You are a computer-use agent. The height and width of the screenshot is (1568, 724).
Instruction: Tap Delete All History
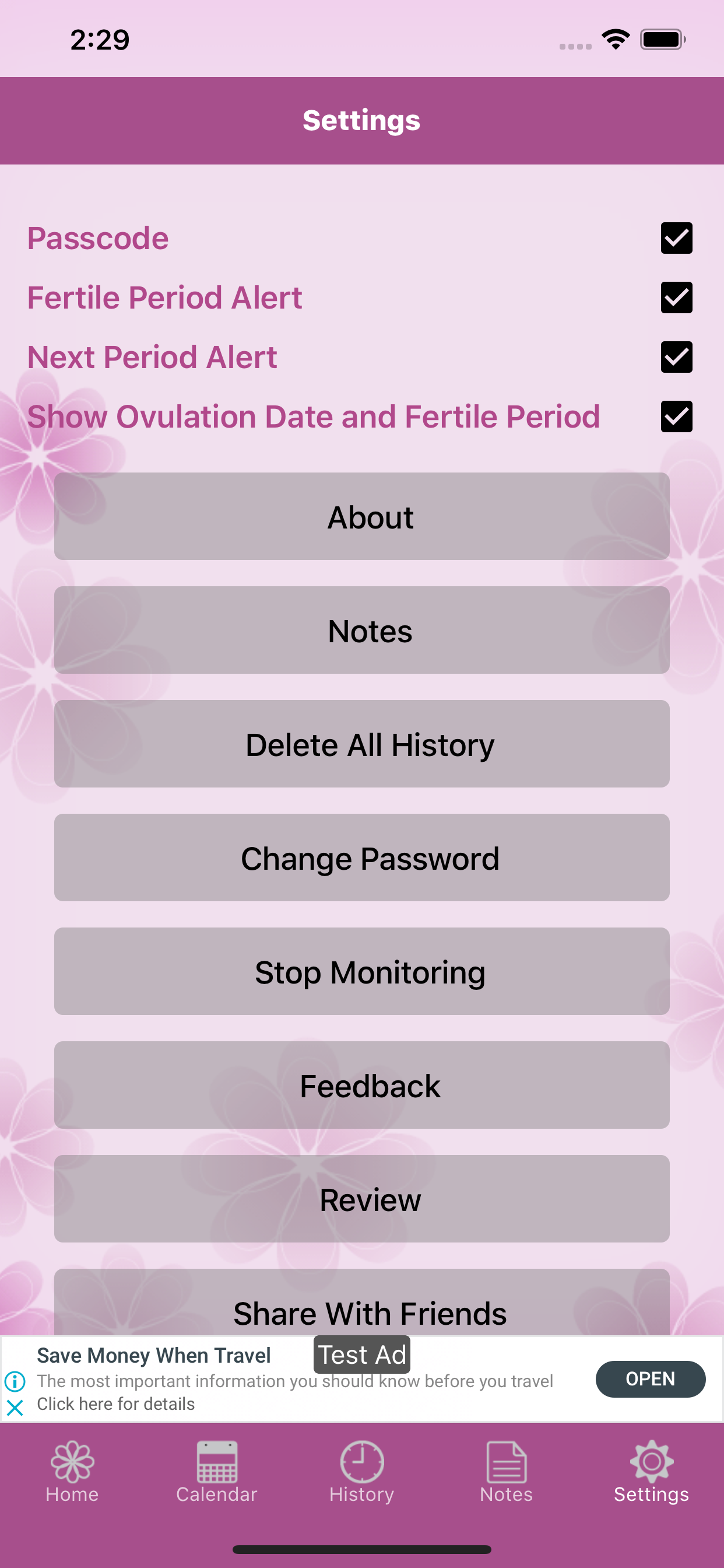tap(361, 744)
